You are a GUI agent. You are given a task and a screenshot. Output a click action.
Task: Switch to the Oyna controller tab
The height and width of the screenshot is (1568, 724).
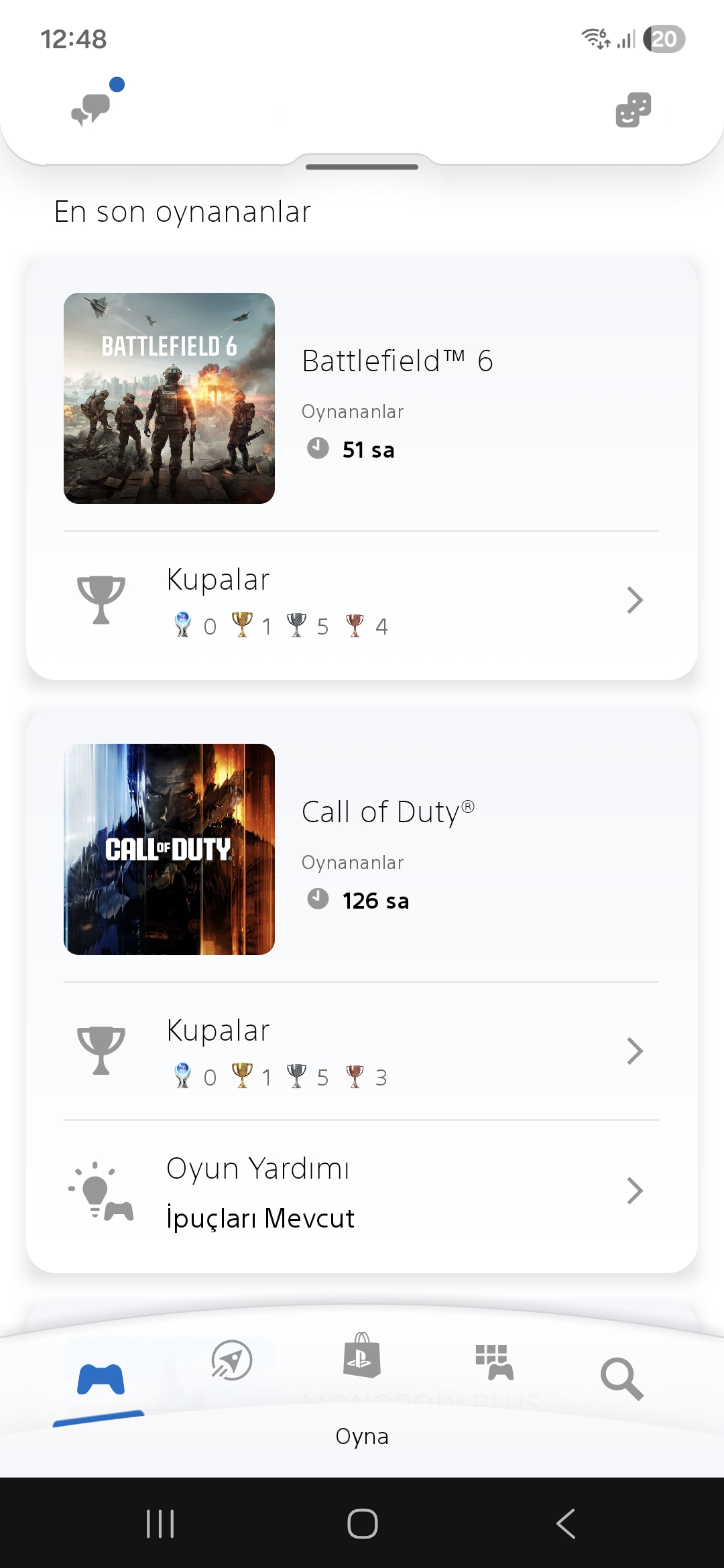point(101,1379)
